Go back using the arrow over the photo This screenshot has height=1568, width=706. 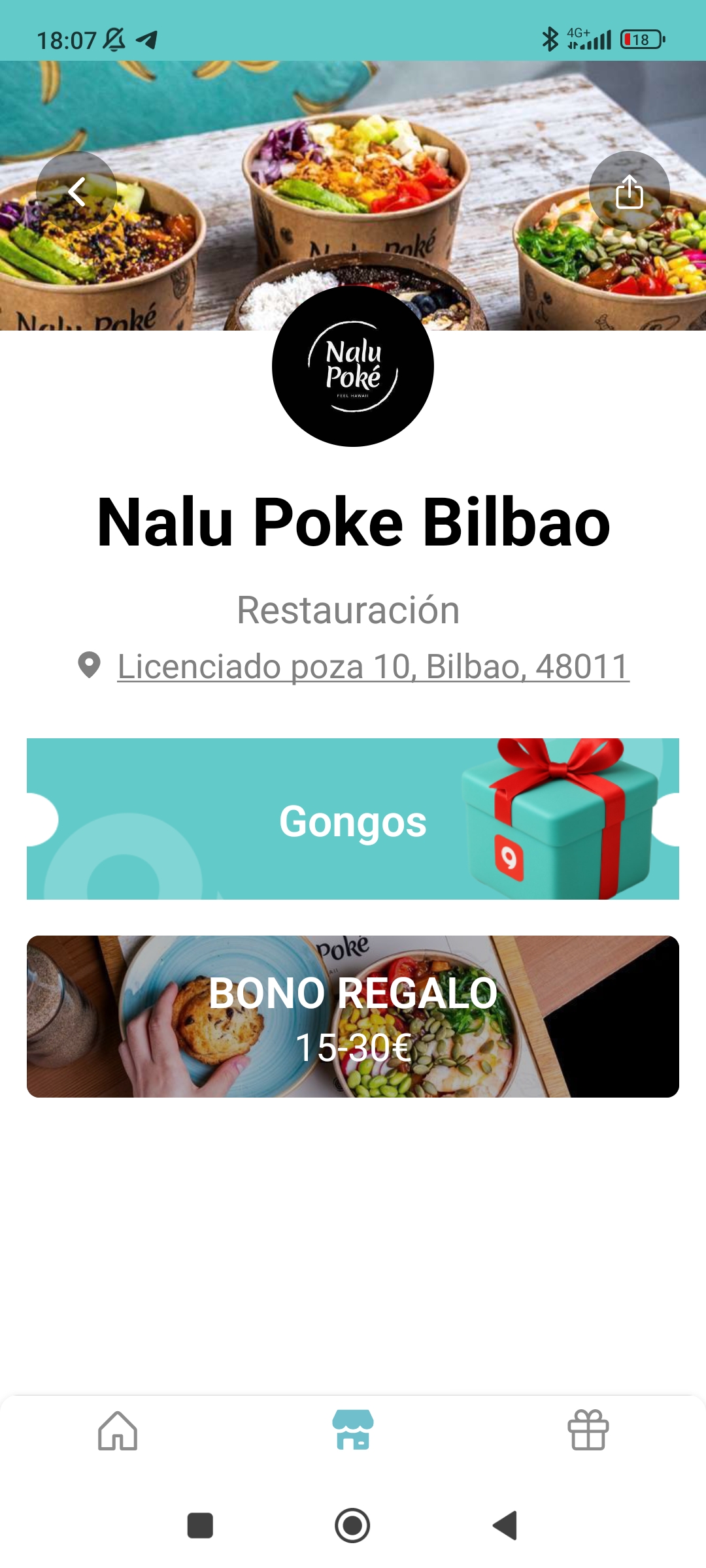point(76,192)
